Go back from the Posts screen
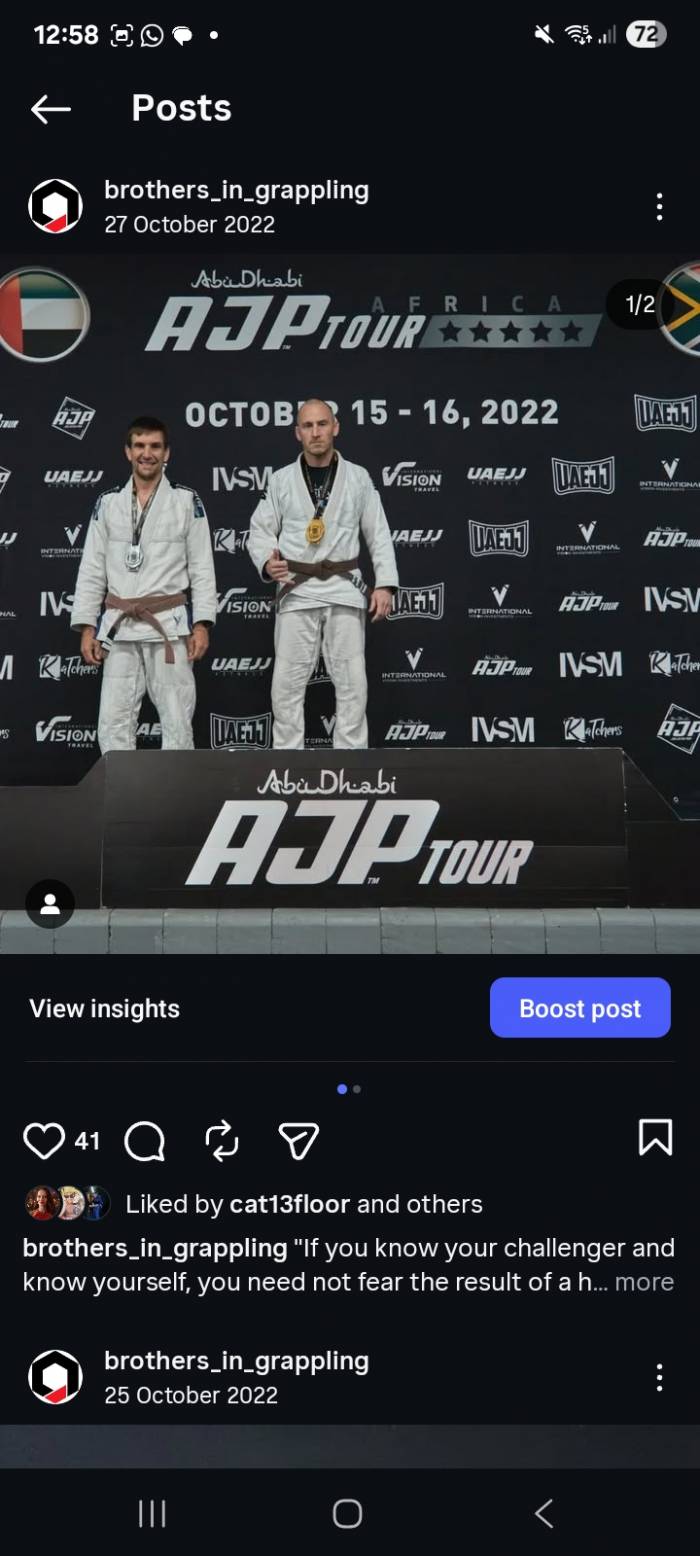Viewport: 700px width, 1556px height. (x=50, y=109)
